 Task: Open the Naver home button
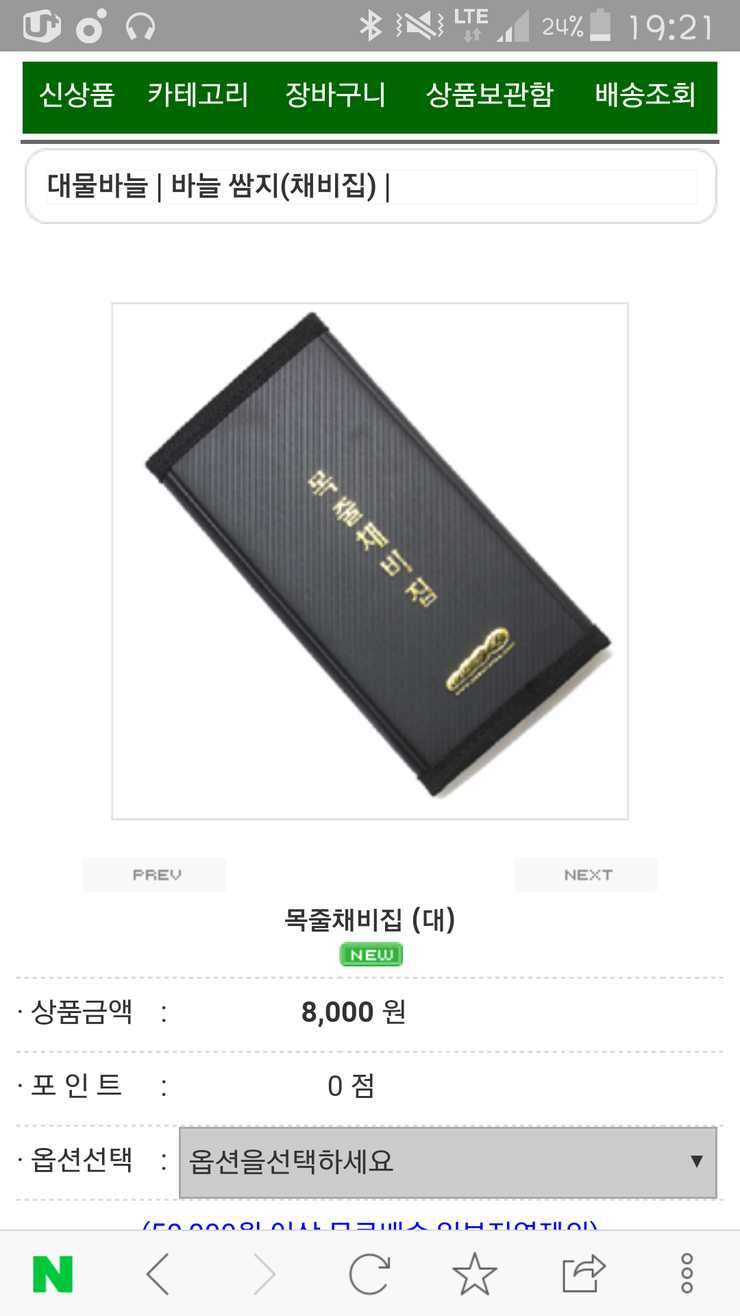pos(53,1274)
